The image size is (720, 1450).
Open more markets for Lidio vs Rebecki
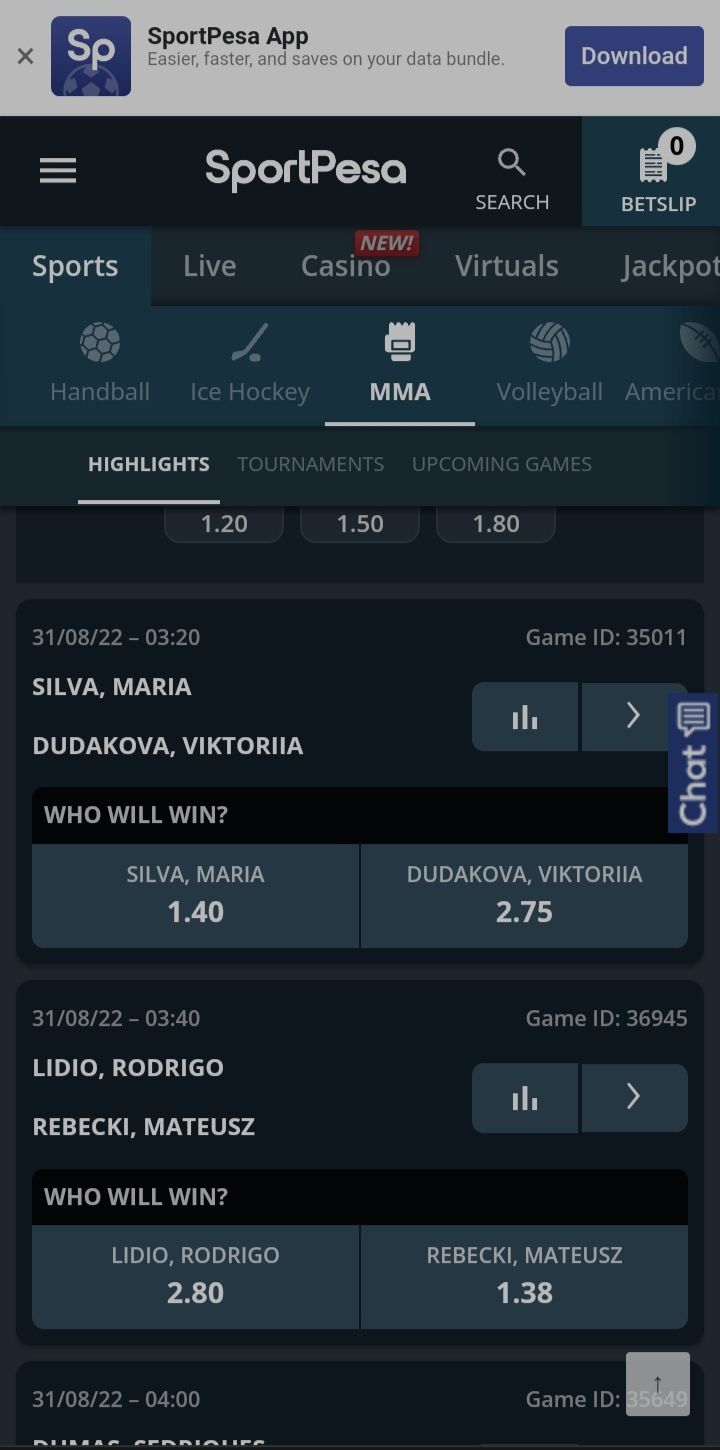click(x=634, y=1097)
